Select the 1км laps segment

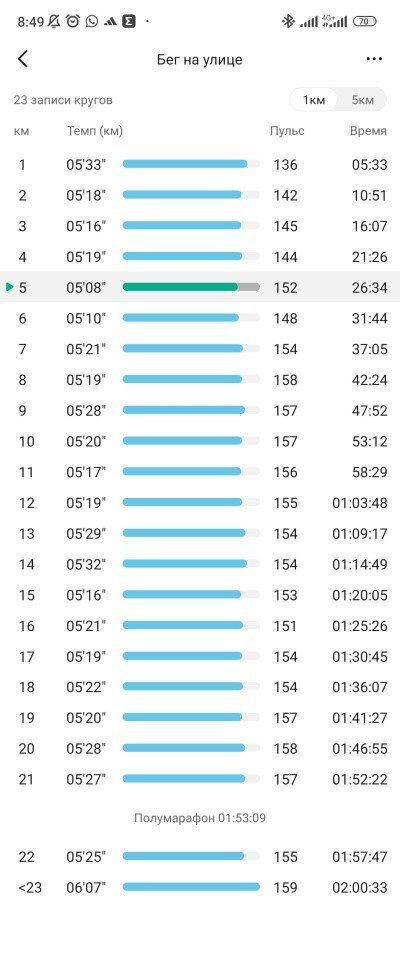(313, 100)
